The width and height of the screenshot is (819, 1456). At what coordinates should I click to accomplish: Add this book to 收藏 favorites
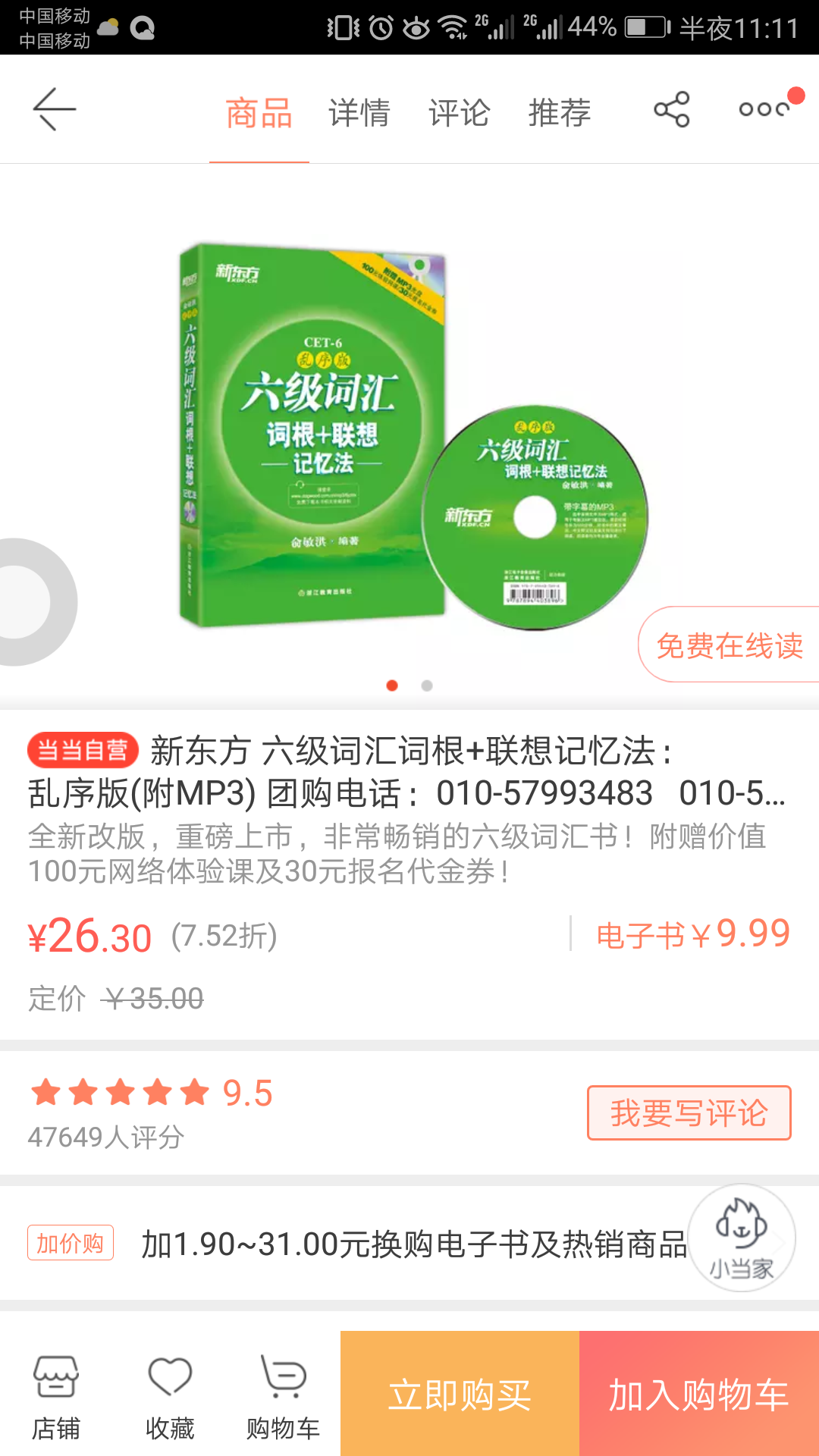pos(170,1397)
